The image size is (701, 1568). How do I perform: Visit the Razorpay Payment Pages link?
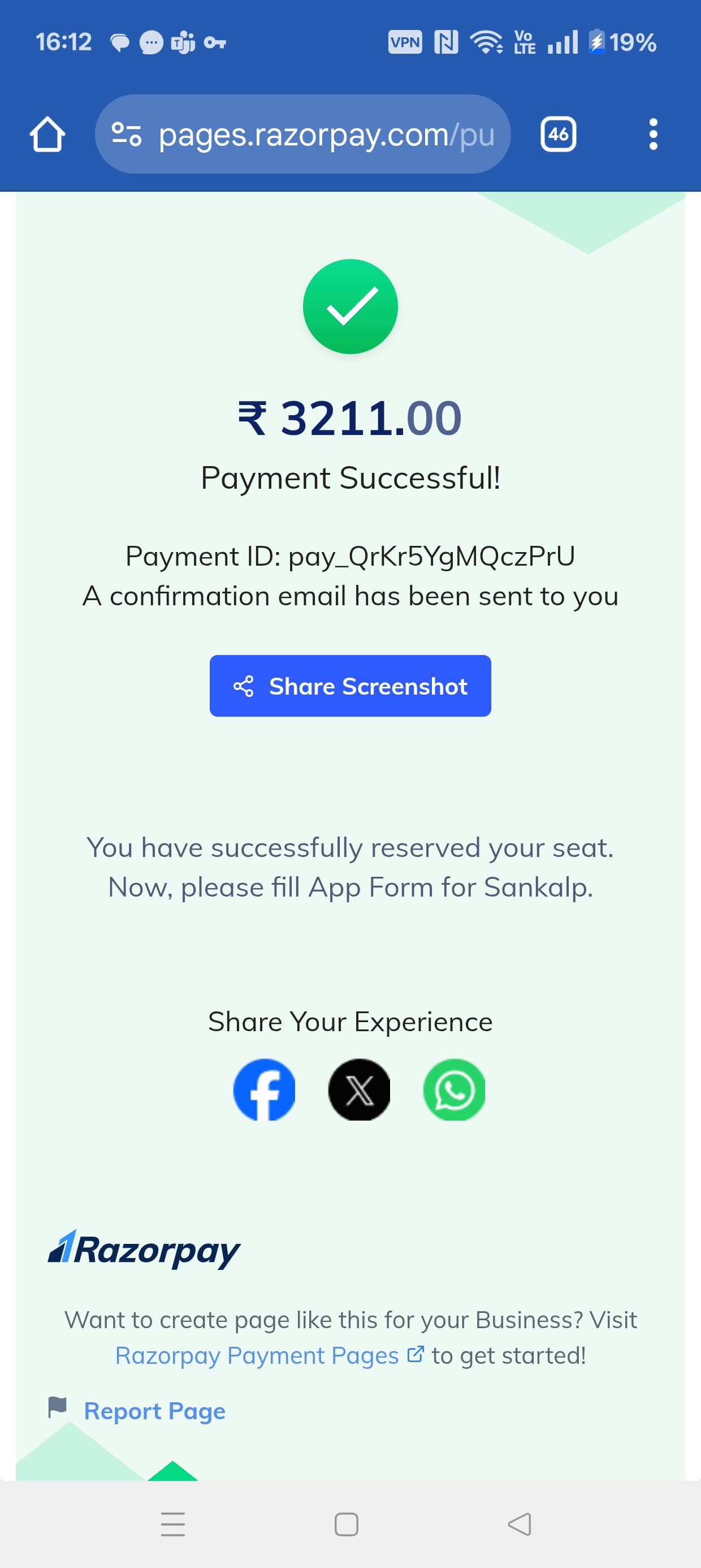pos(269,1355)
